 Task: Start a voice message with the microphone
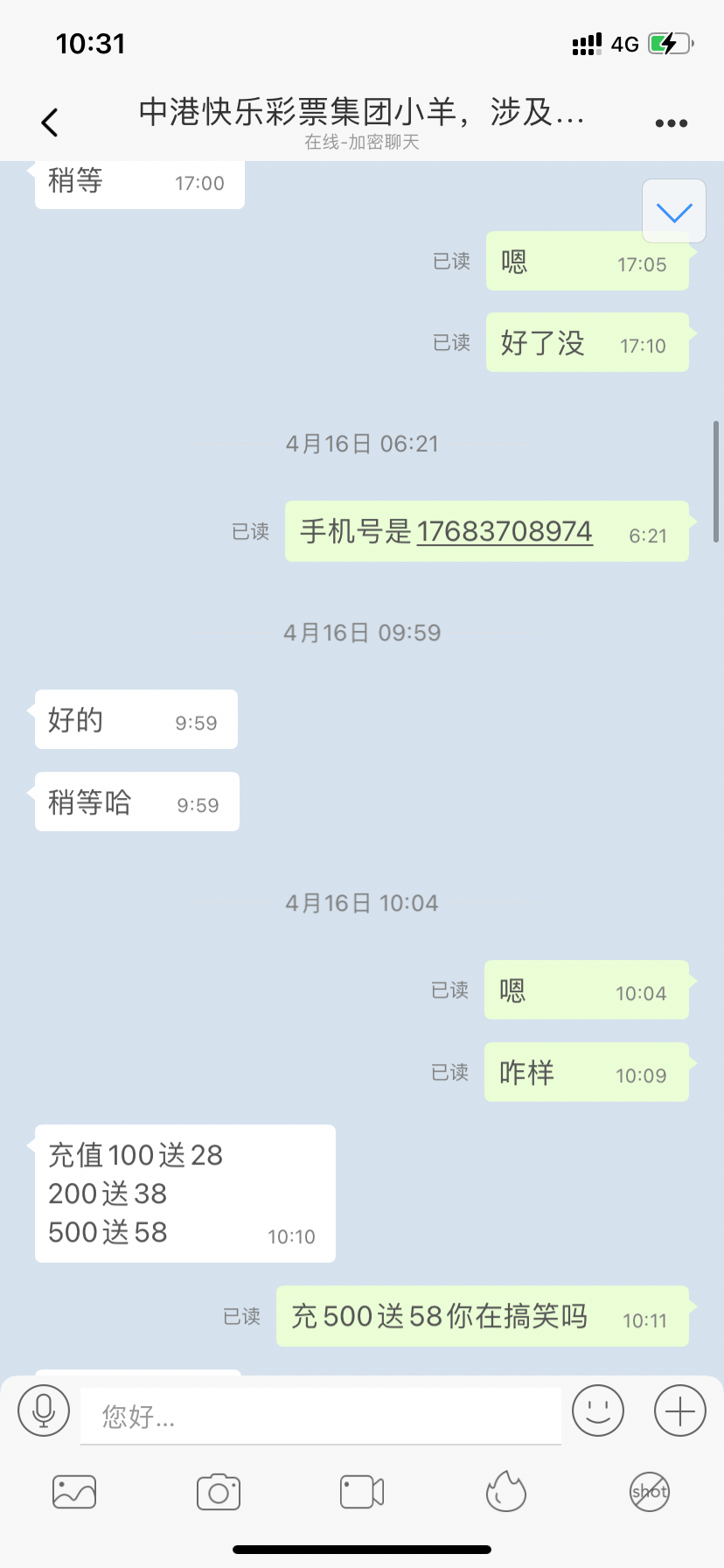[x=44, y=1410]
